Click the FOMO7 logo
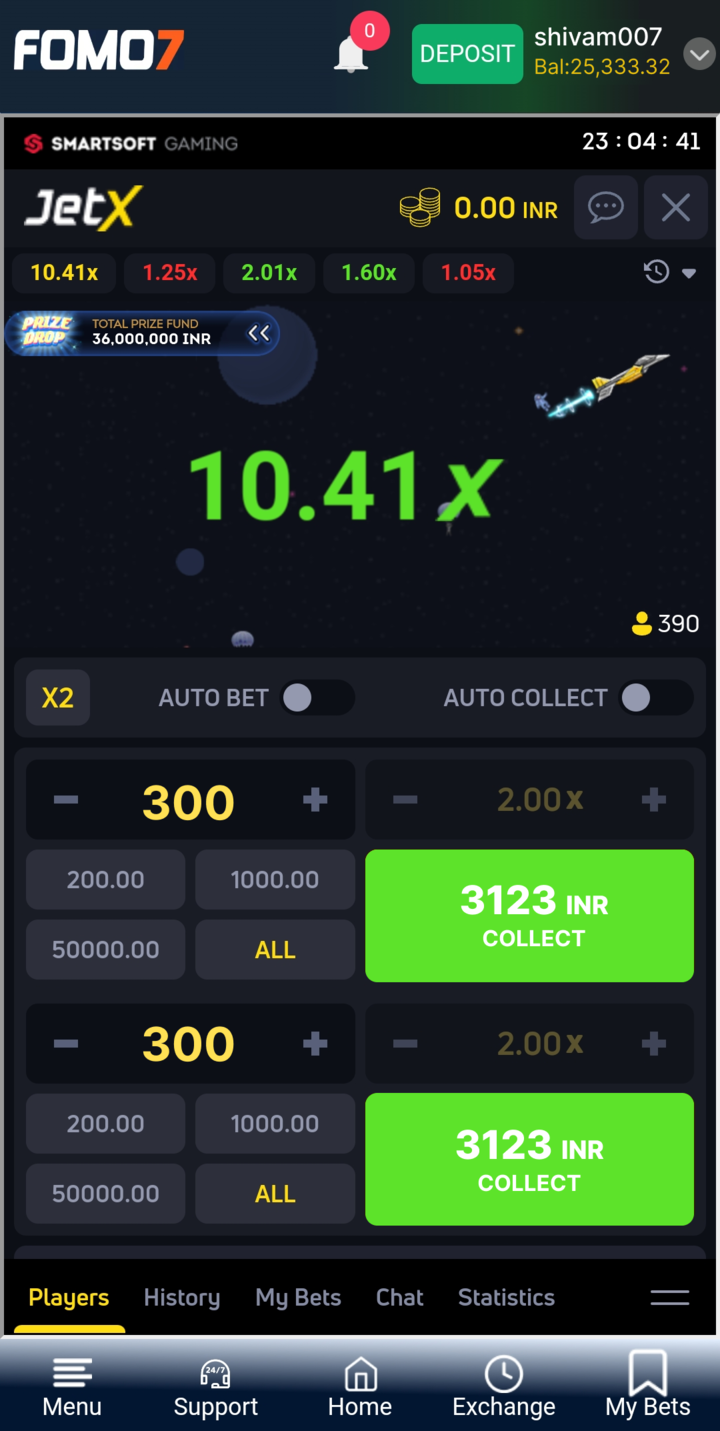The width and height of the screenshot is (720, 1431). [x=97, y=53]
